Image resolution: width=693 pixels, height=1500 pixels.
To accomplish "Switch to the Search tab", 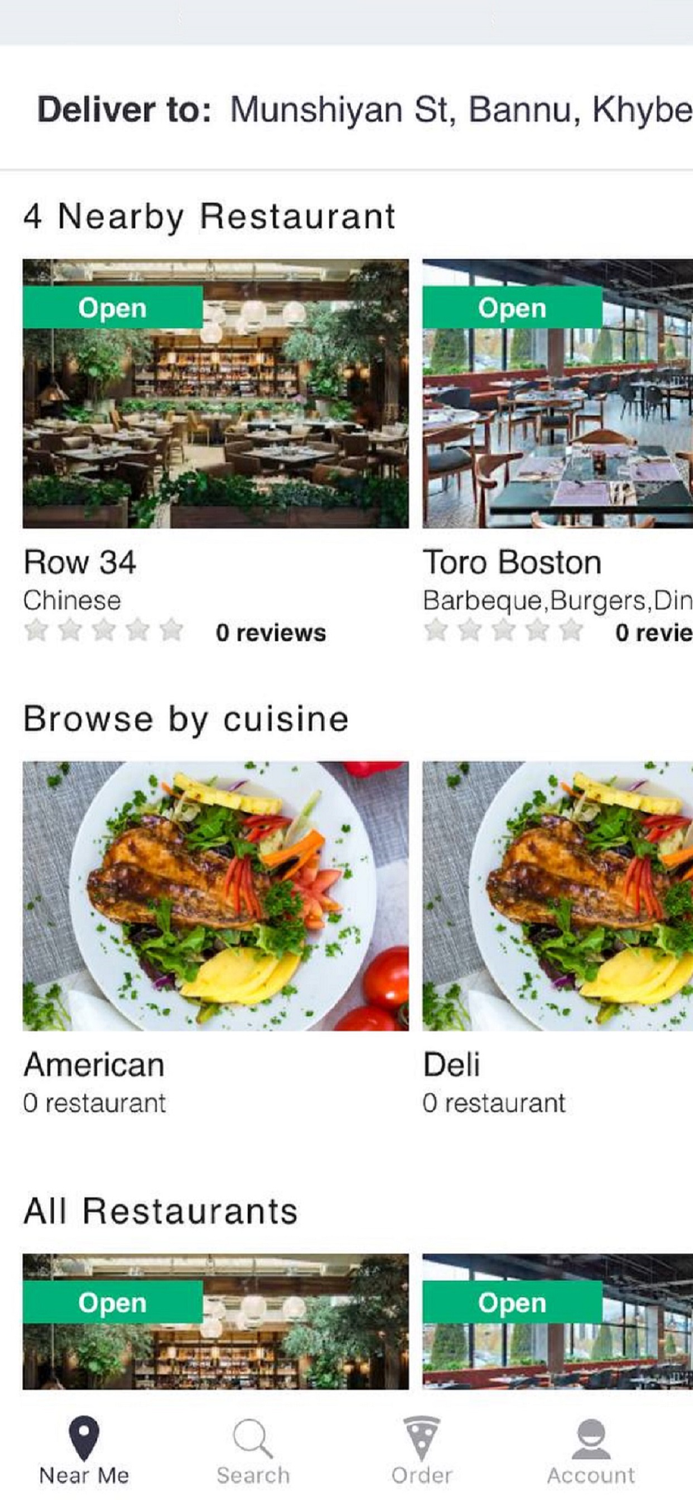I will click(253, 1452).
